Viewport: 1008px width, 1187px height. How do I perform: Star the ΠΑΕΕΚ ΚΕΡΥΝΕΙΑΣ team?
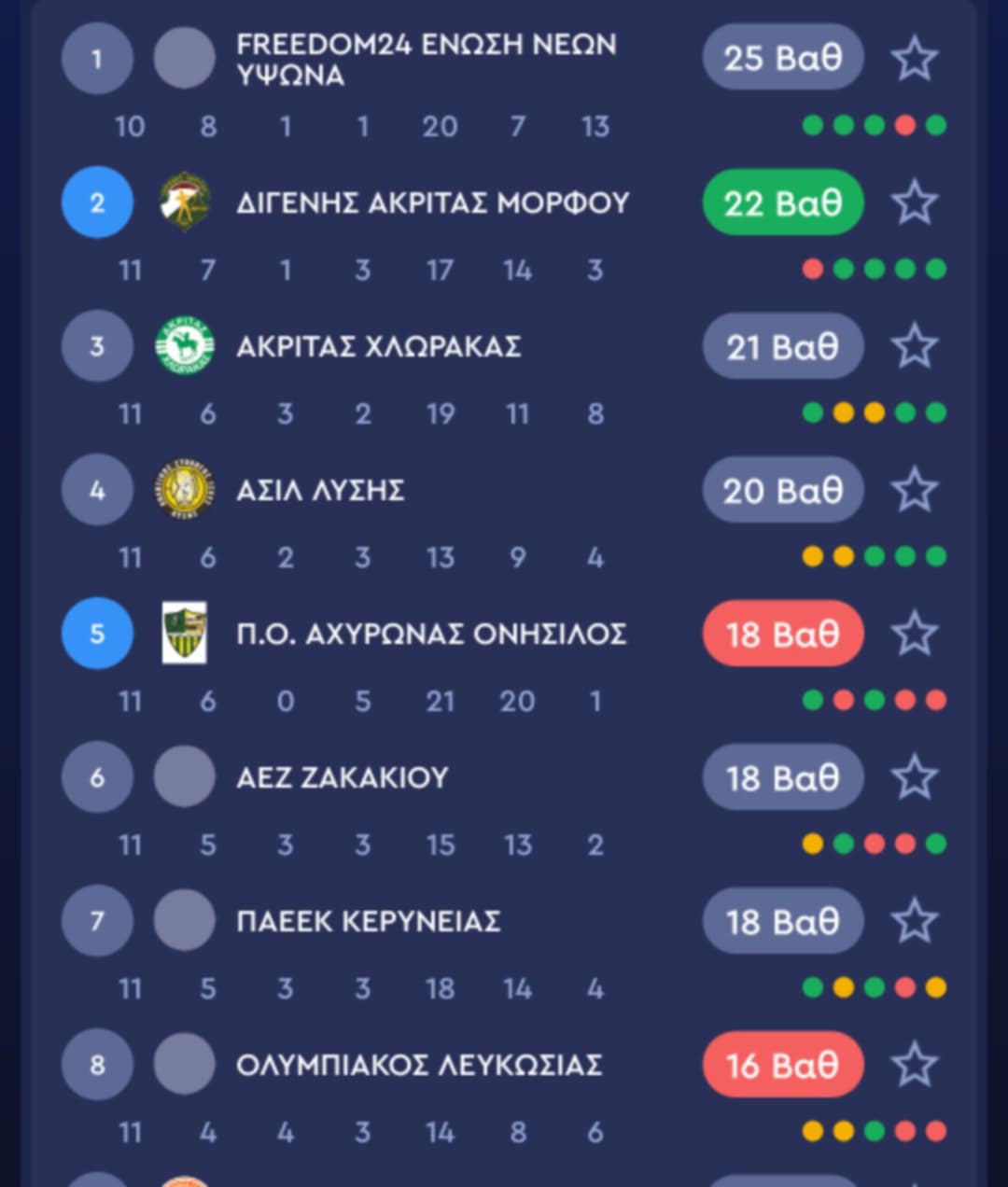click(914, 921)
